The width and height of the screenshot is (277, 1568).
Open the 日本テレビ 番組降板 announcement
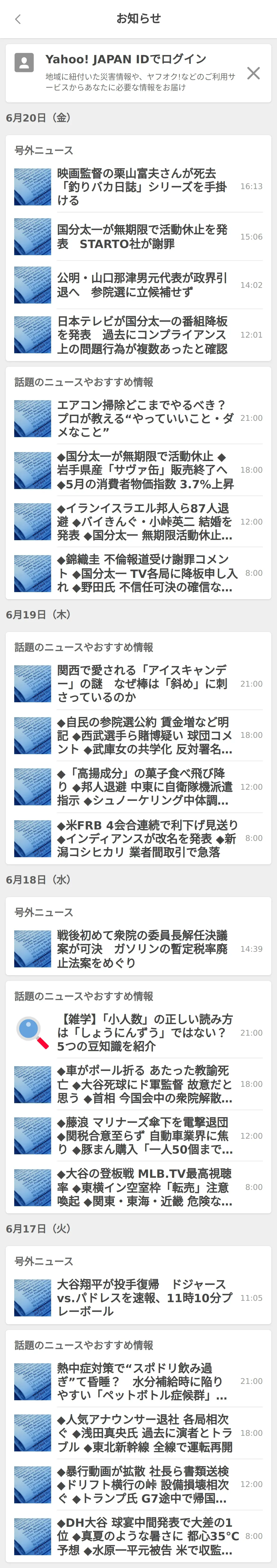pos(141,335)
